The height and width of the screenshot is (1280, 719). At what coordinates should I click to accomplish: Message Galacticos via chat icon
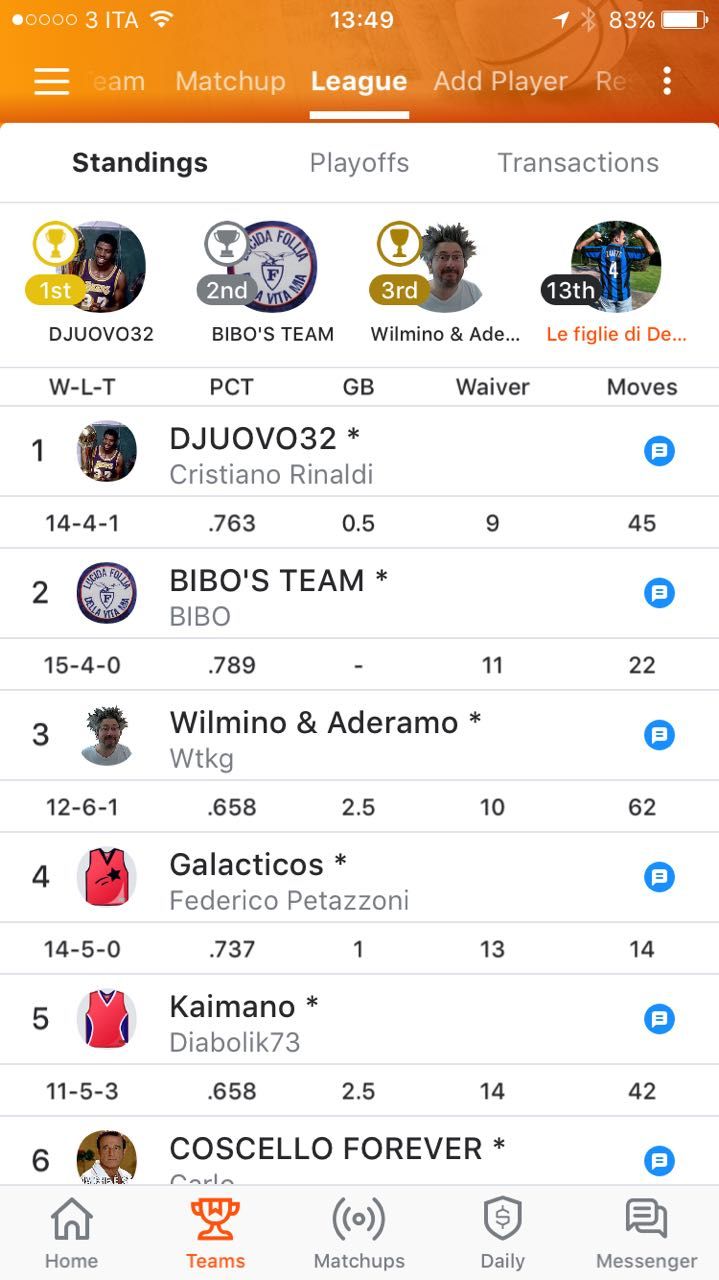[x=658, y=878]
